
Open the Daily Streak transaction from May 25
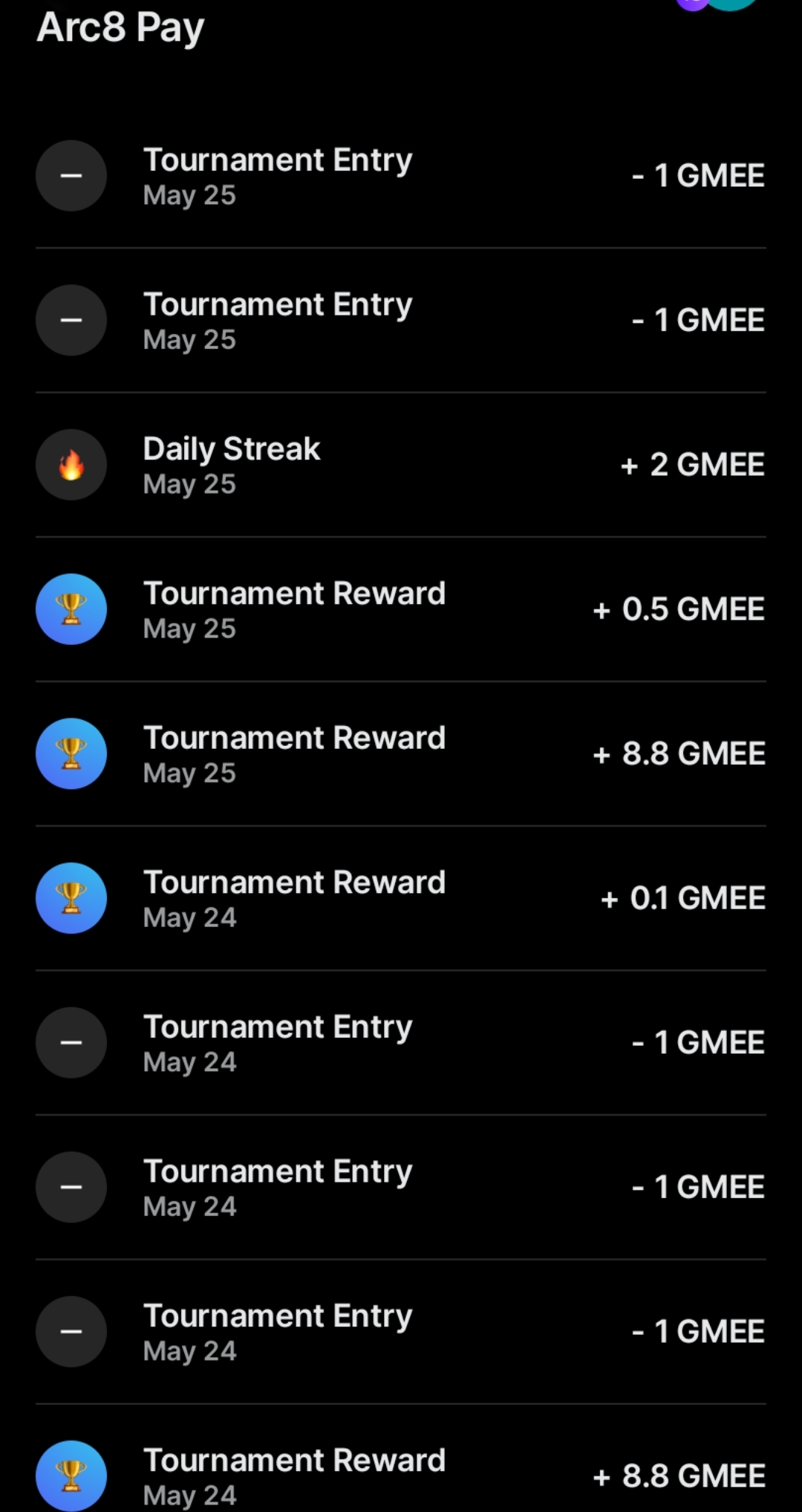401,465
